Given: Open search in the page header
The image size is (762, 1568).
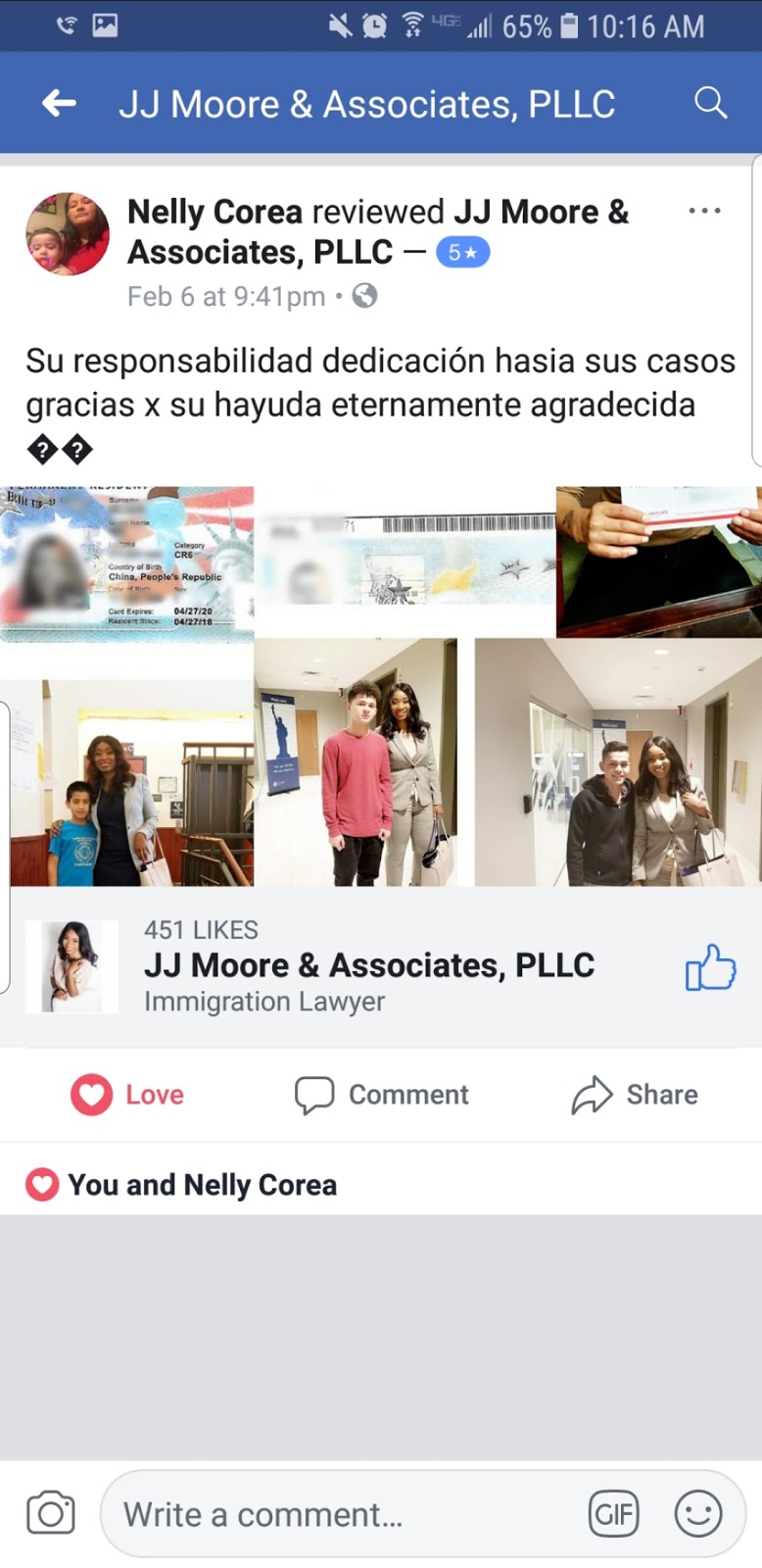Looking at the screenshot, I should pyautogui.click(x=710, y=103).
